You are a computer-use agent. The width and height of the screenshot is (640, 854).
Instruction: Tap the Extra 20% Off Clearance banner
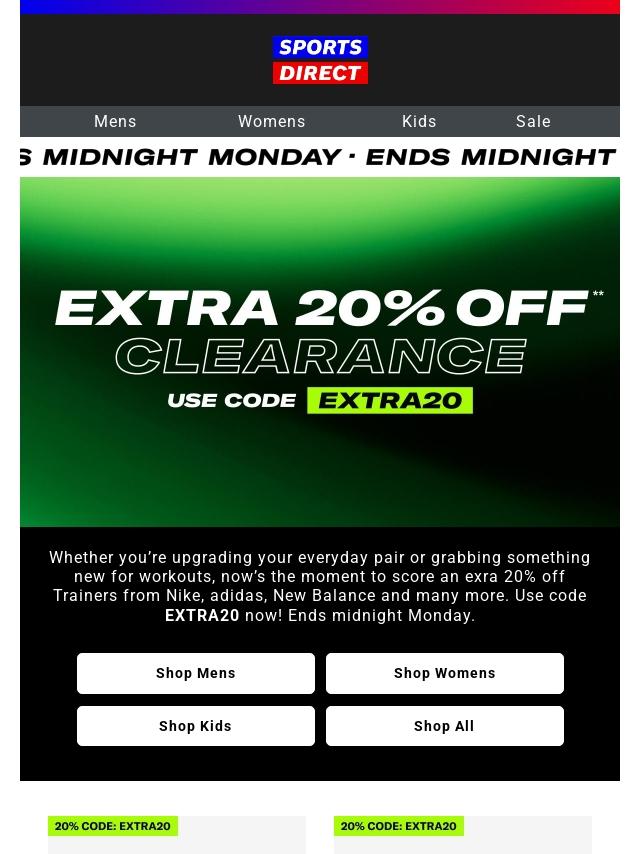point(320,352)
